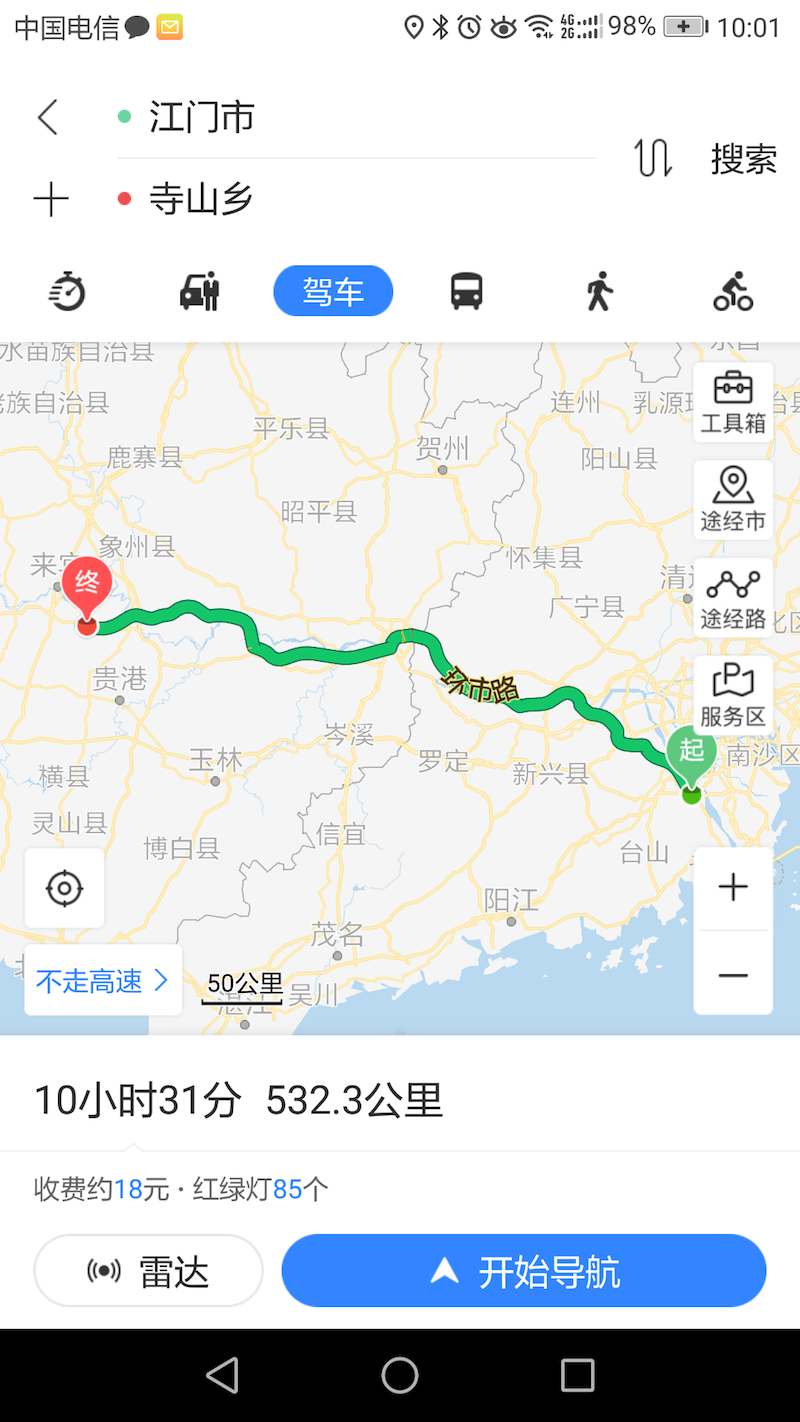This screenshot has height=1422, width=800.
Task: Tap the 搜索 button
Action: point(743,158)
